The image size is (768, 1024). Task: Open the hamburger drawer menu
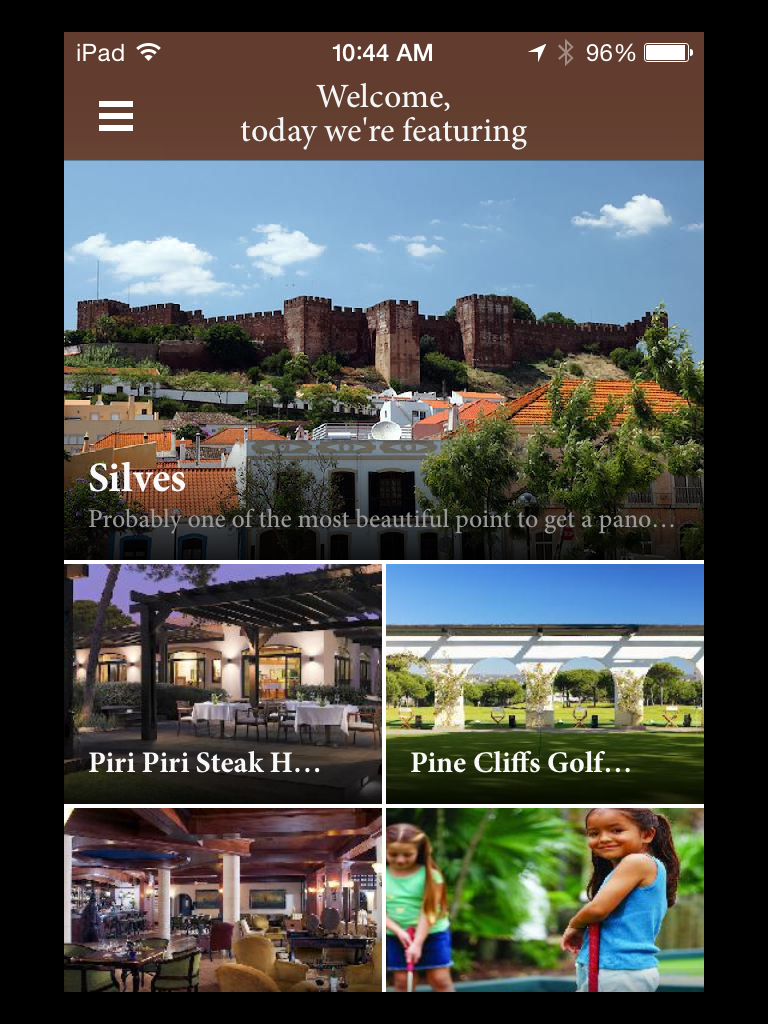(x=116, y=116)
